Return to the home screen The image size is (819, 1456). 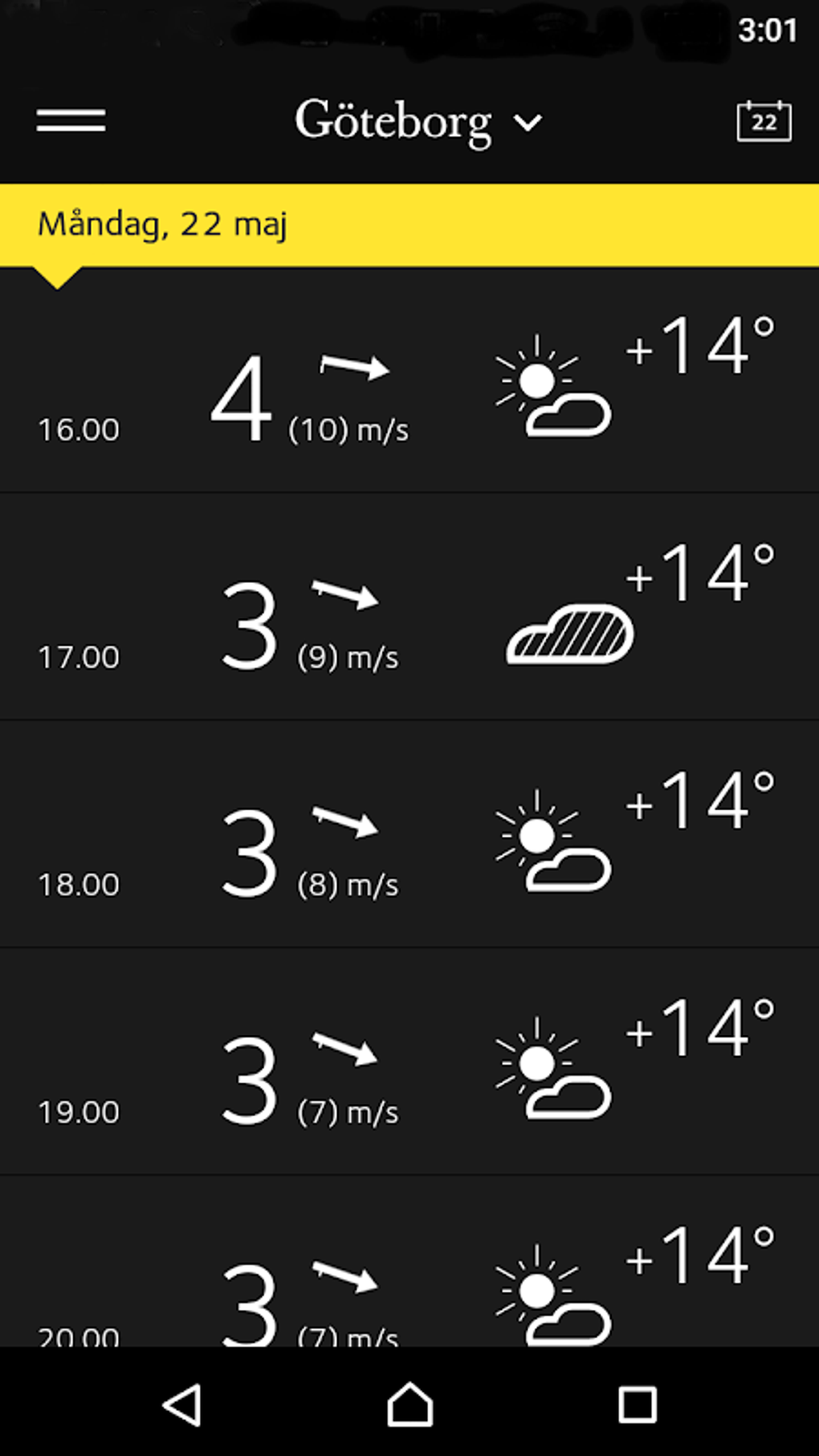tap(410, 1405)
